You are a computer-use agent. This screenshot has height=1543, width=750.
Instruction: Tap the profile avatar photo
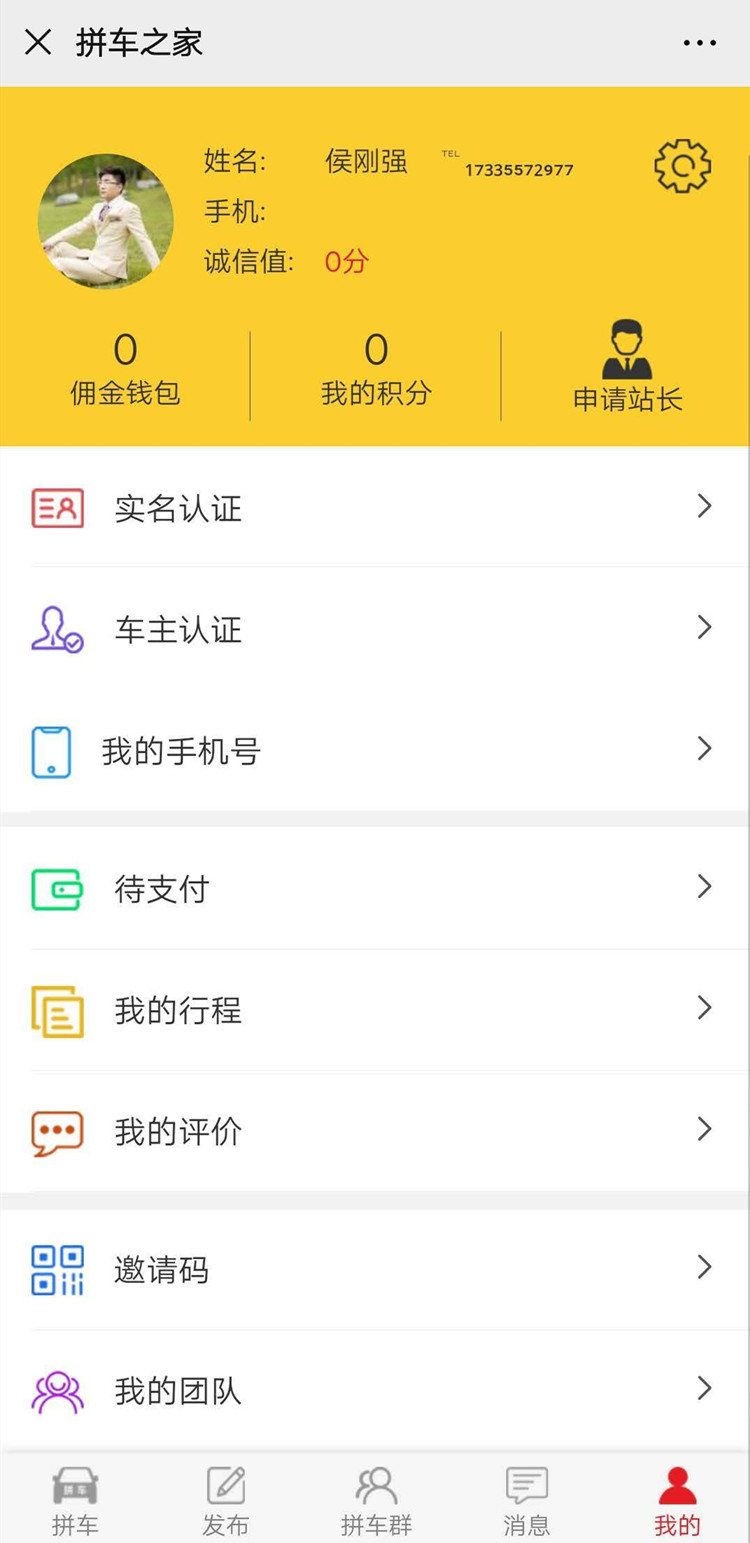coord(106,221)
